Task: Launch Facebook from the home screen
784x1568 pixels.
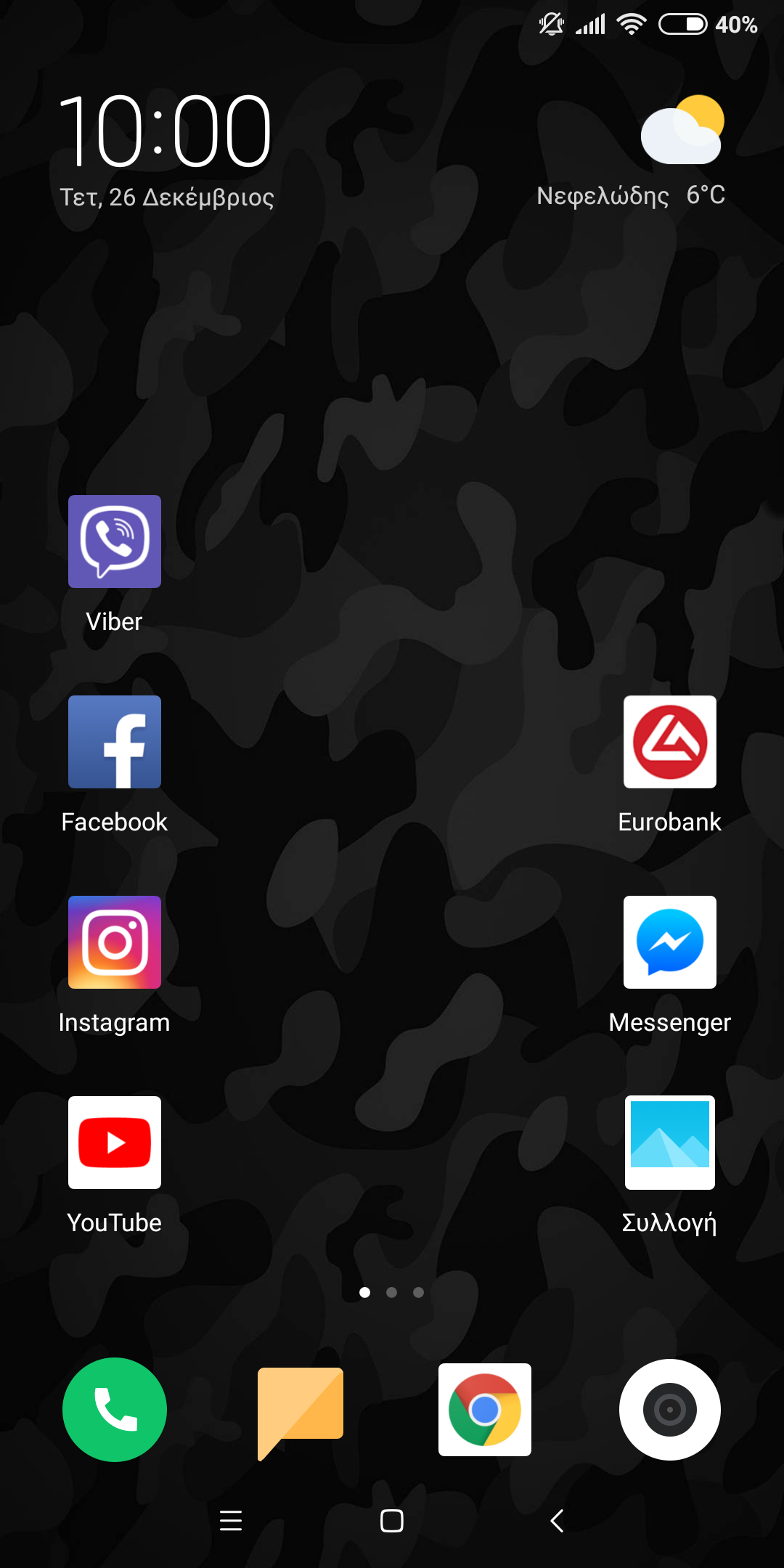Action: click(x=115, y=742)
